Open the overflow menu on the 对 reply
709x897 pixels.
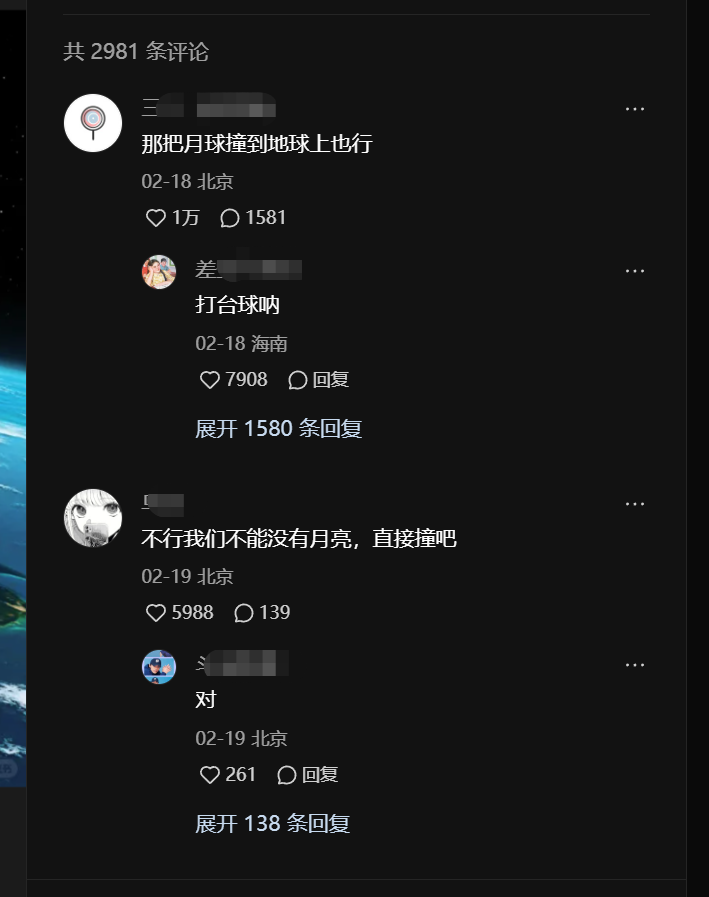[634, 665]
